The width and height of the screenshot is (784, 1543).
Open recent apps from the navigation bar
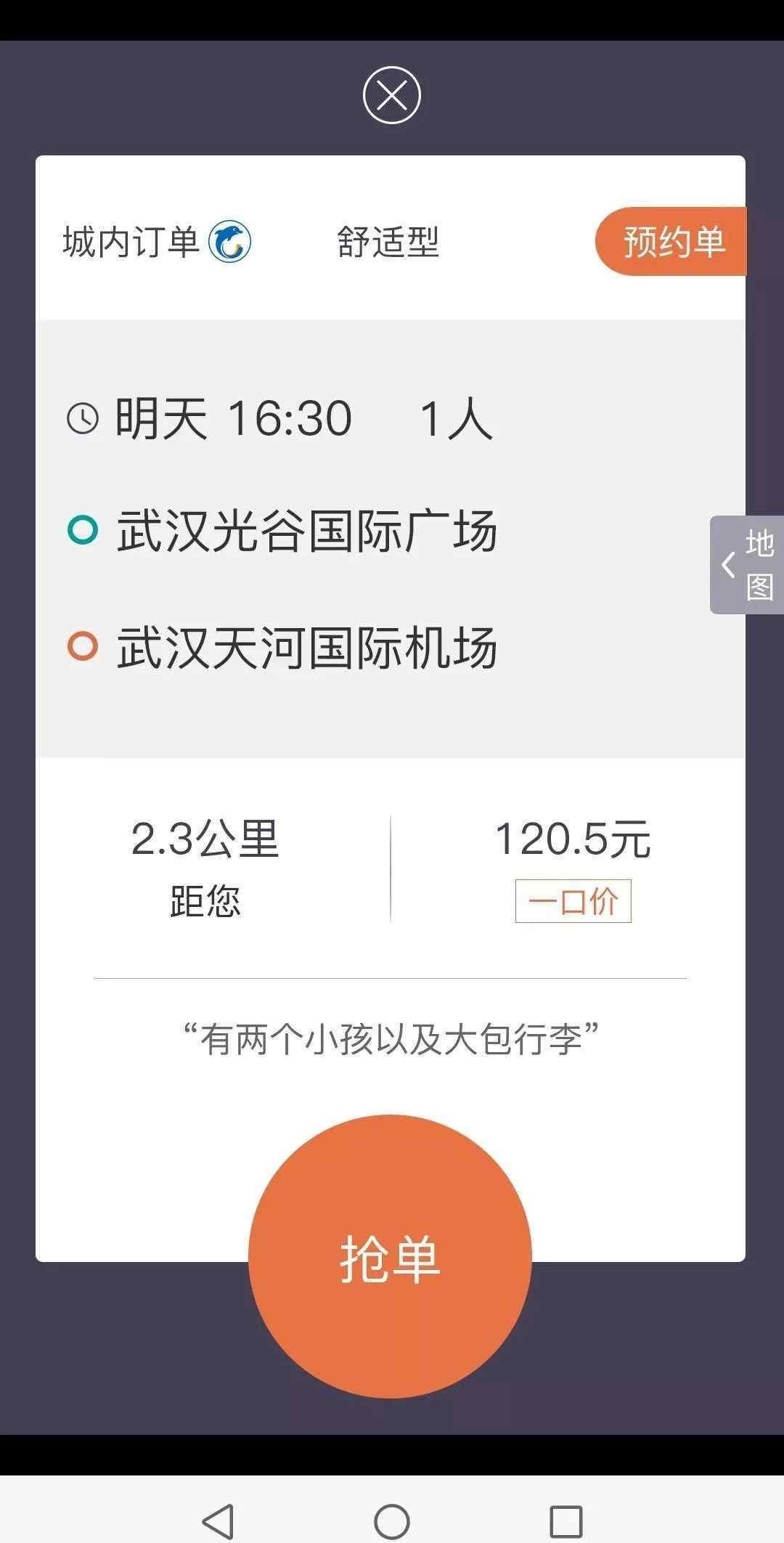pos(565,1520)
